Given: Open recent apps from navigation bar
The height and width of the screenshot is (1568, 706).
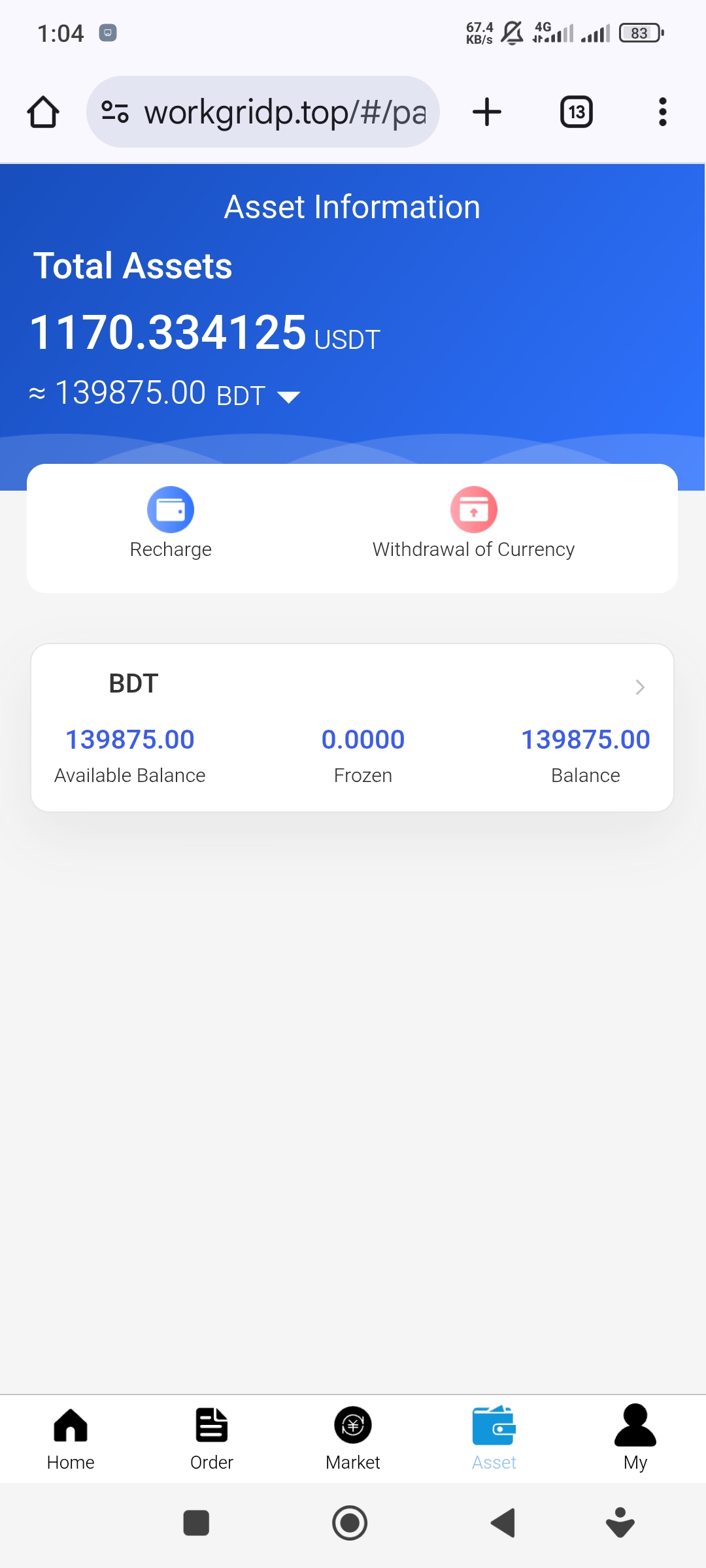Looking at the screenshot, I should pos(196,1523).
